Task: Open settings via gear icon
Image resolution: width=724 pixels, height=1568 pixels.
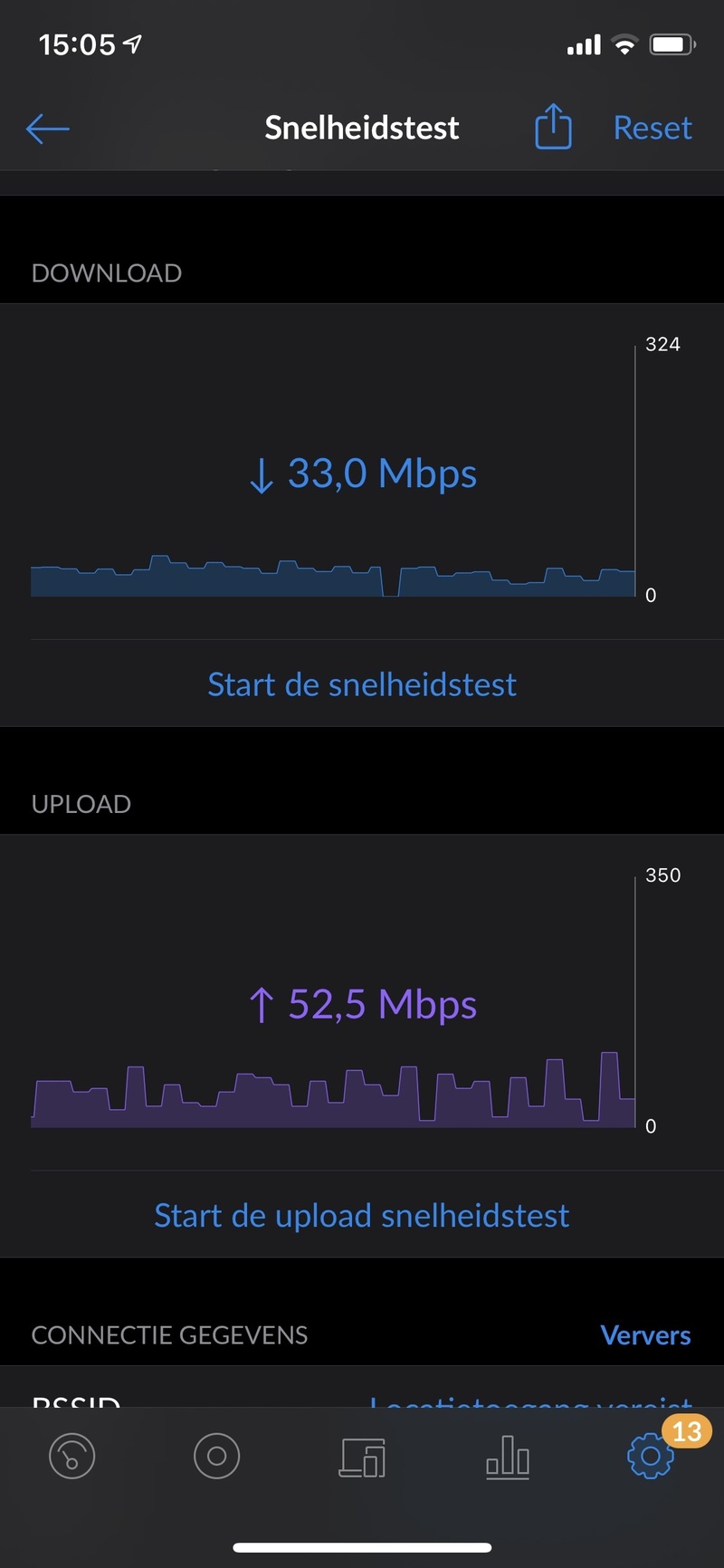Action: pos(650,1458)
